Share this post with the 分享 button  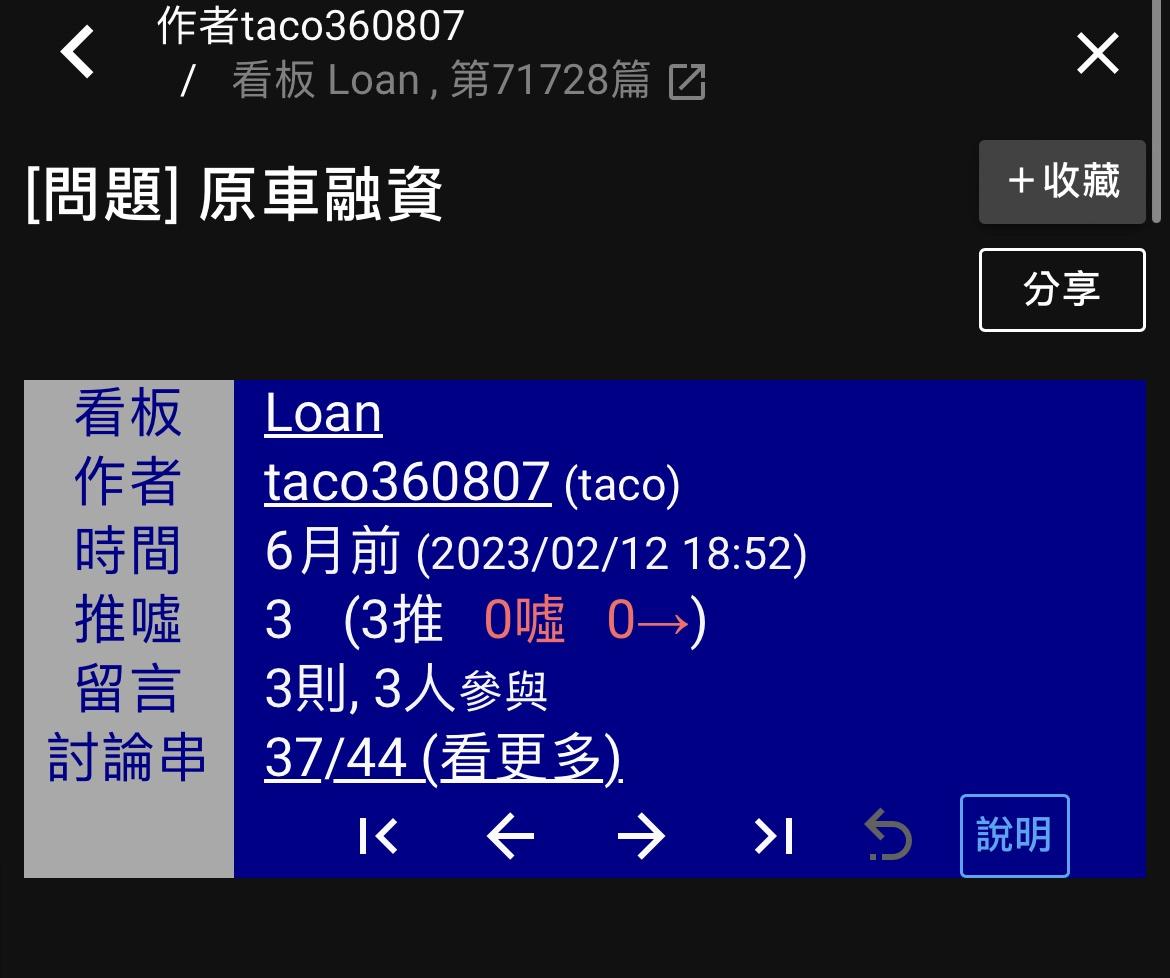click(1062, 290)
